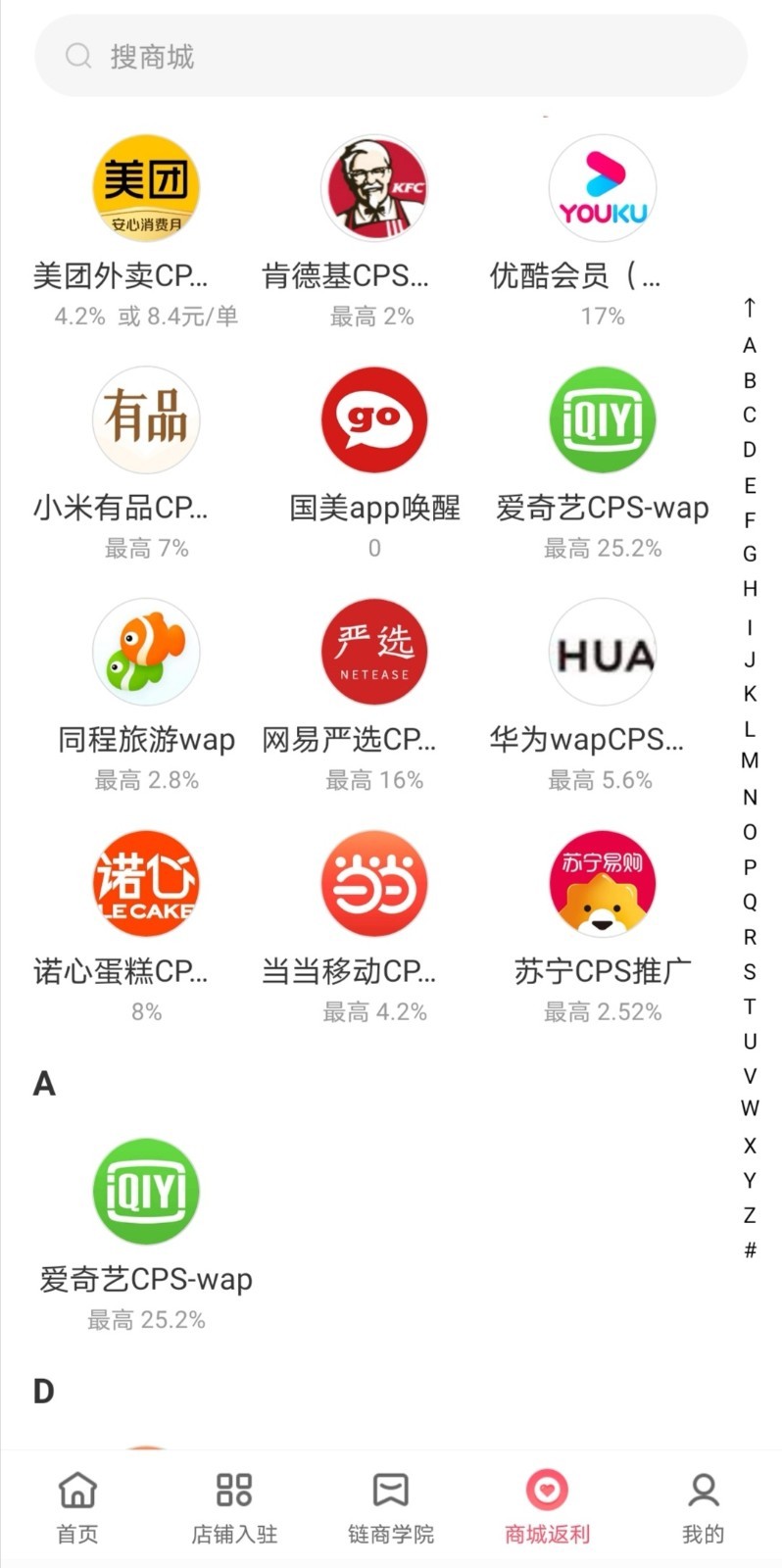
Task: Open 美团外卖 CPS store
Action: 145,188
